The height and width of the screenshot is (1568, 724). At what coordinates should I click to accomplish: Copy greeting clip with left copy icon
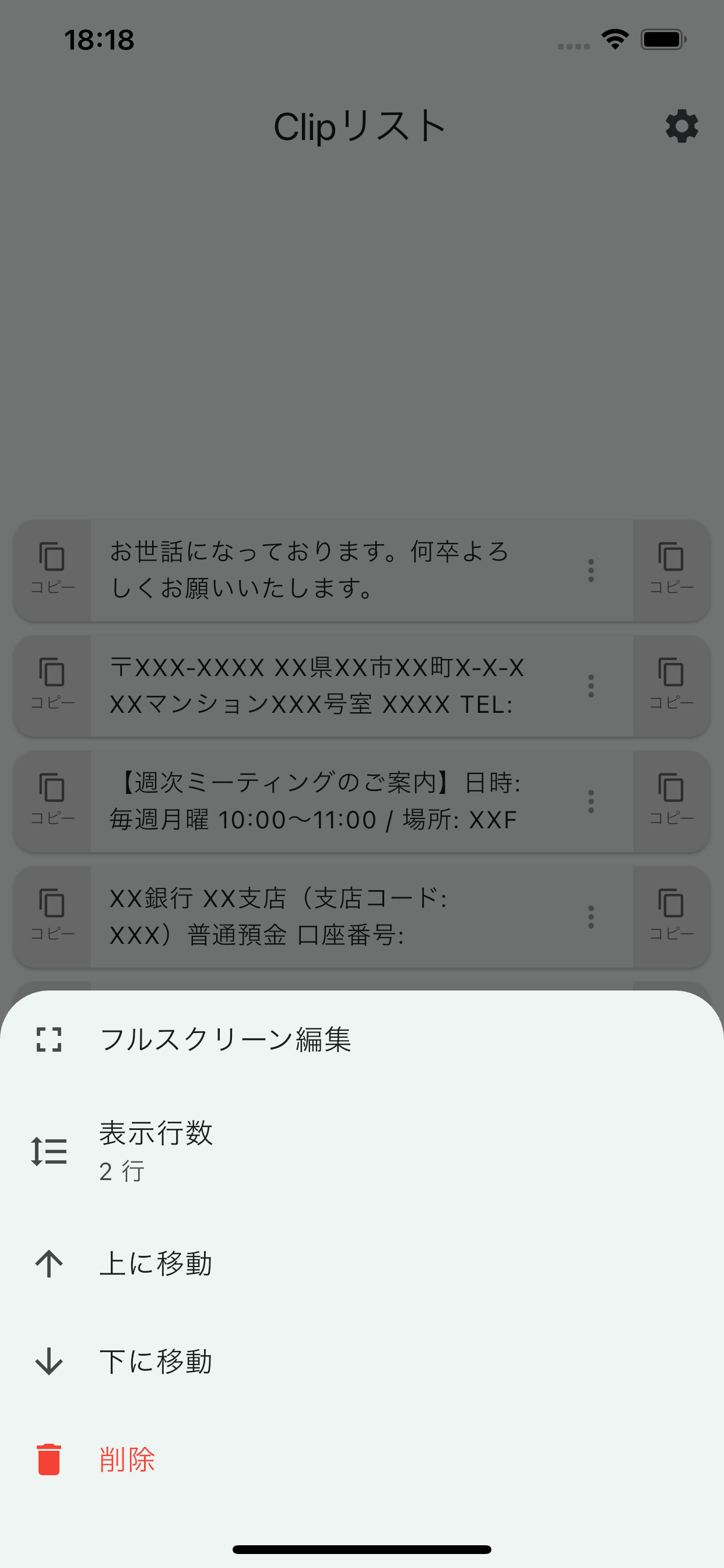52,570
